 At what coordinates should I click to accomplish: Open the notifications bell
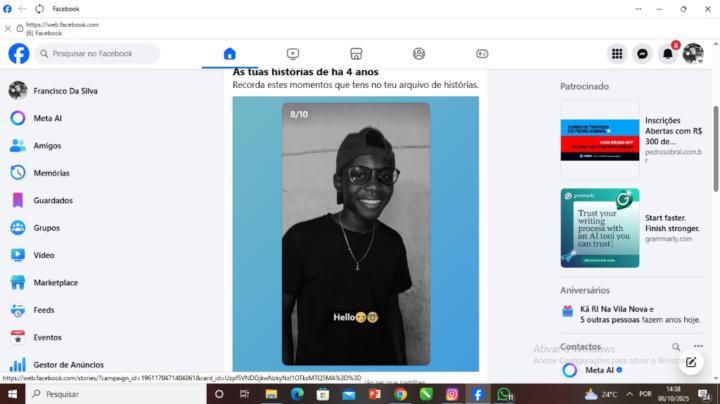click(668, 54)
